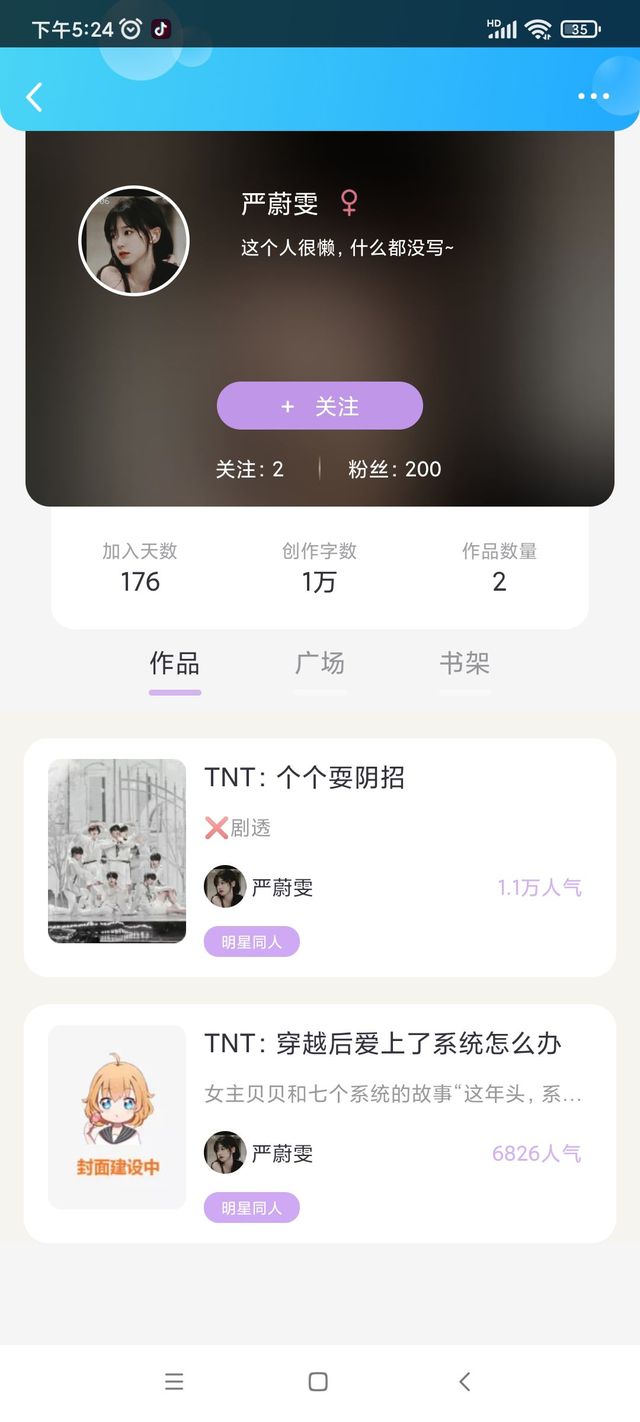This screenshot has height=1422, width=640.
Task: Open recent apps from navigation bar
Action: (x=174, y=1382)
